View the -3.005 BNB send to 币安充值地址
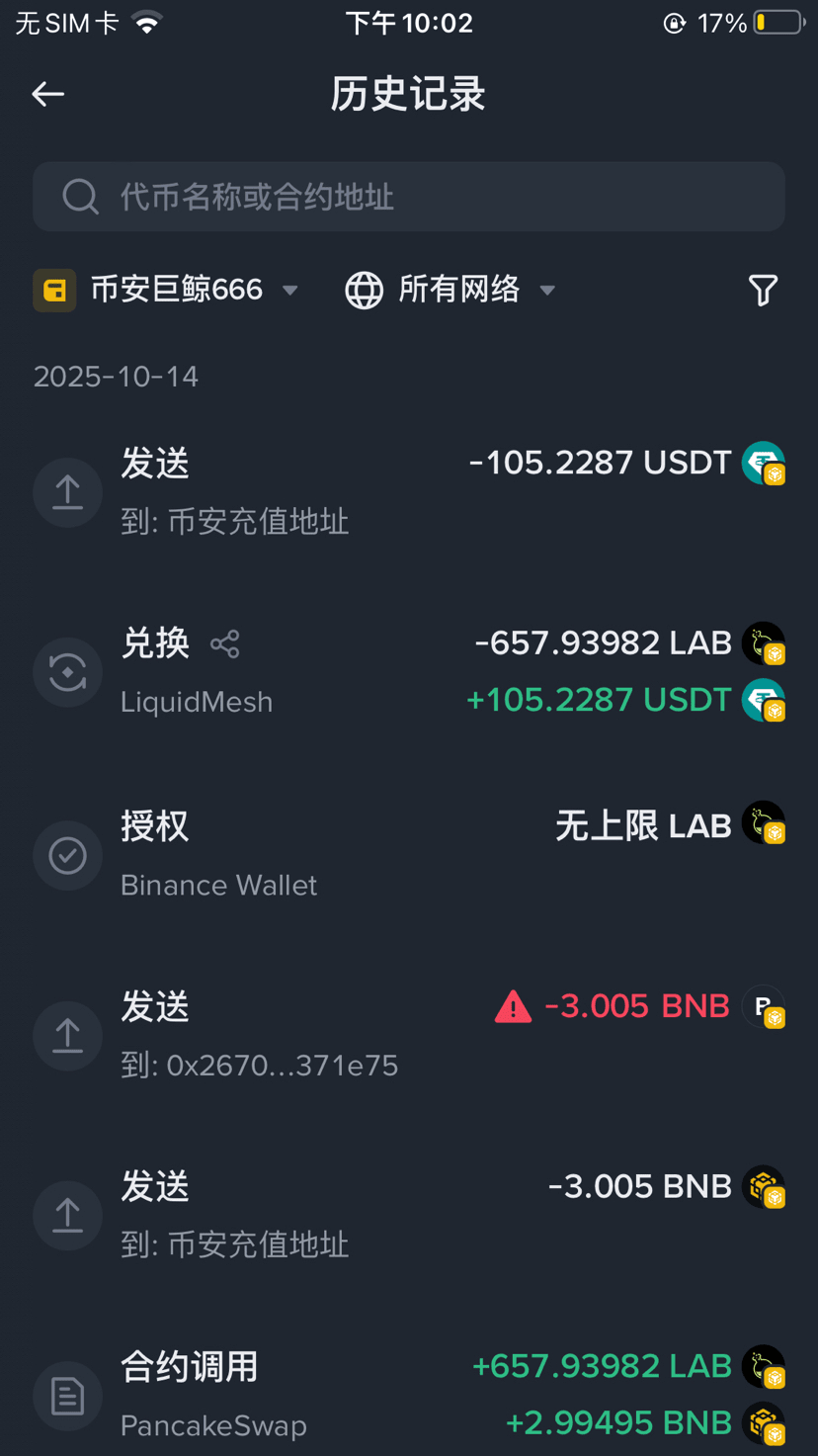 [409, 1215]
